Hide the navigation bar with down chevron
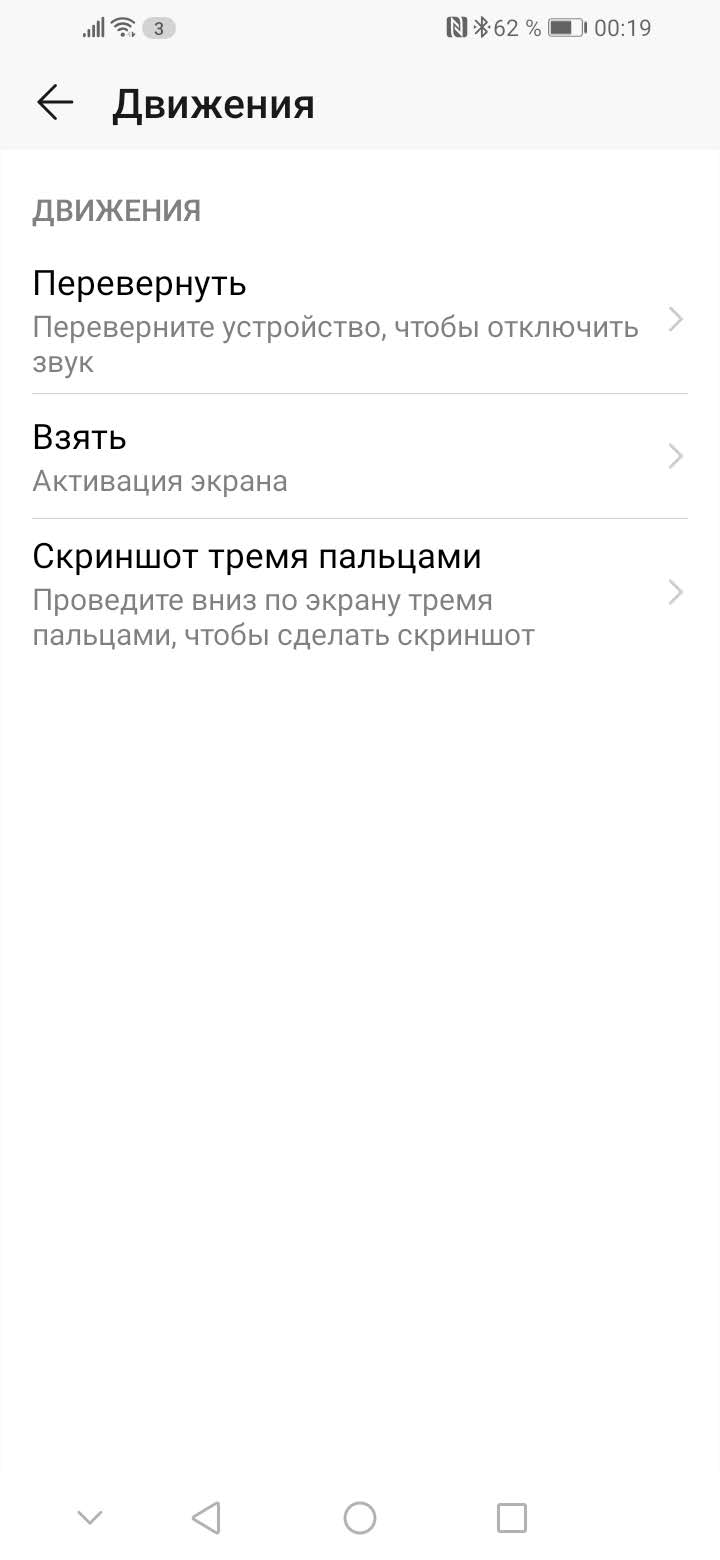This screenshot has width=720, height=1560. 90,1518
